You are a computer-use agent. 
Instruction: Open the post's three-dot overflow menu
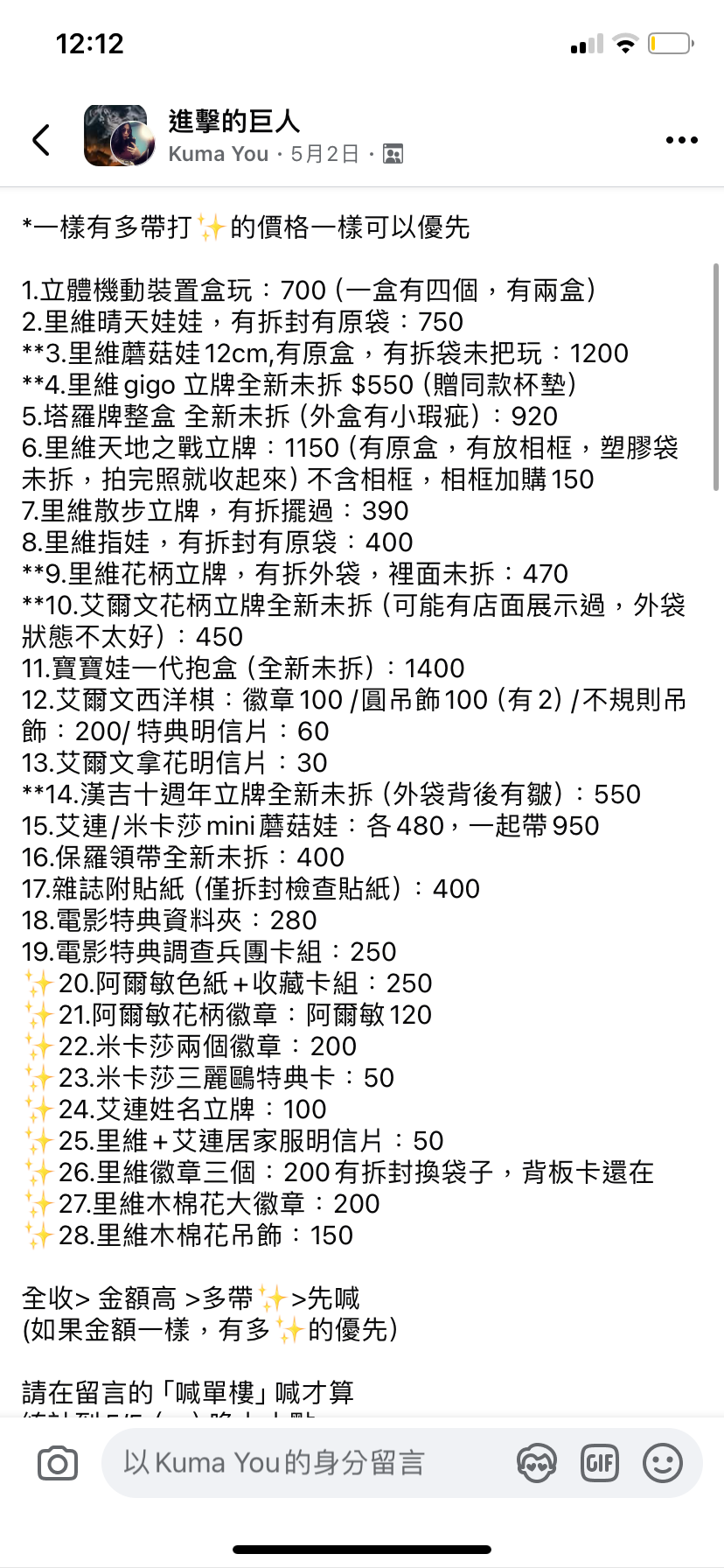[x=681, y=139]
